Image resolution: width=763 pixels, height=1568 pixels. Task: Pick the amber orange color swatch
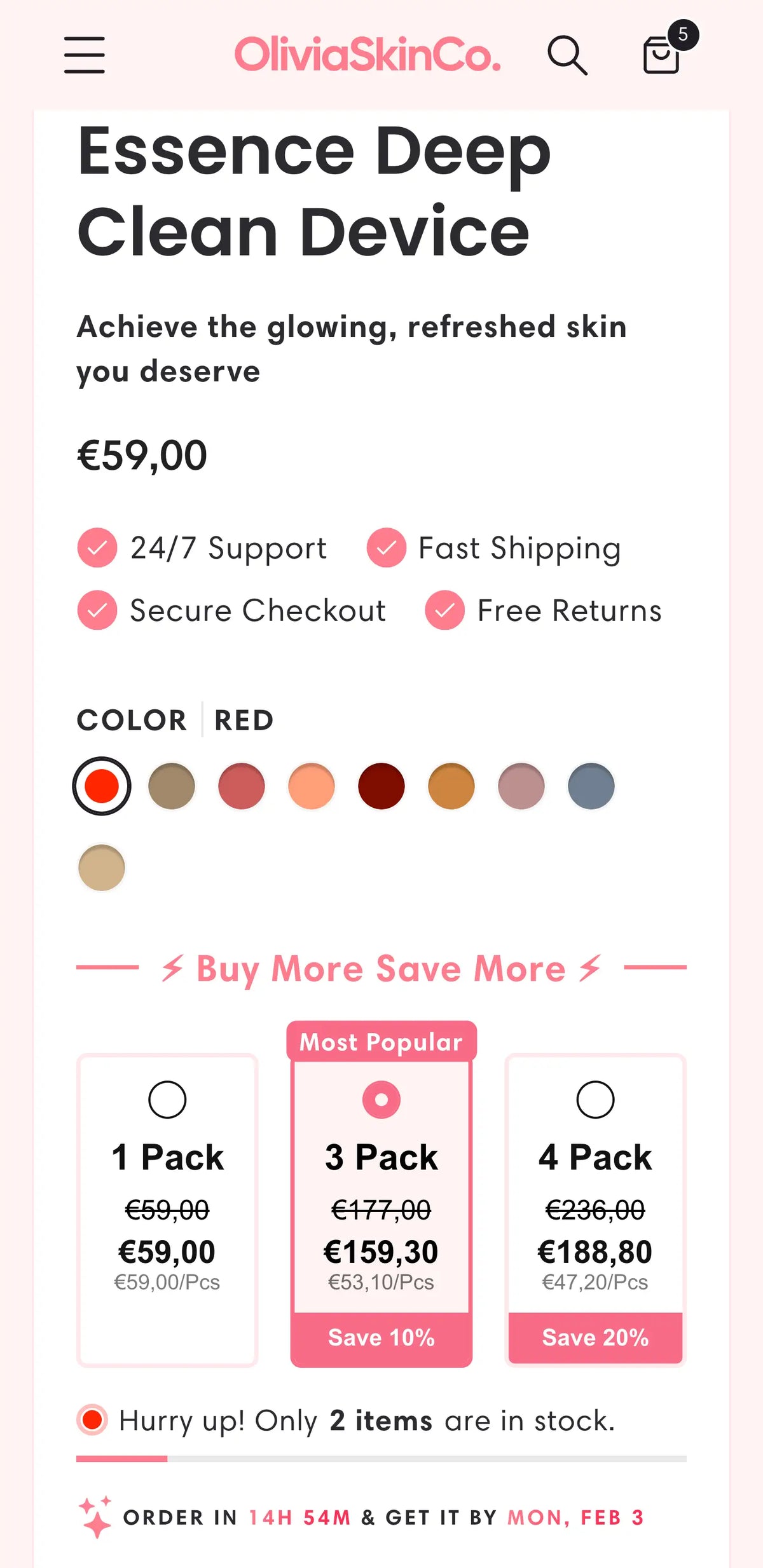(451, 786)
